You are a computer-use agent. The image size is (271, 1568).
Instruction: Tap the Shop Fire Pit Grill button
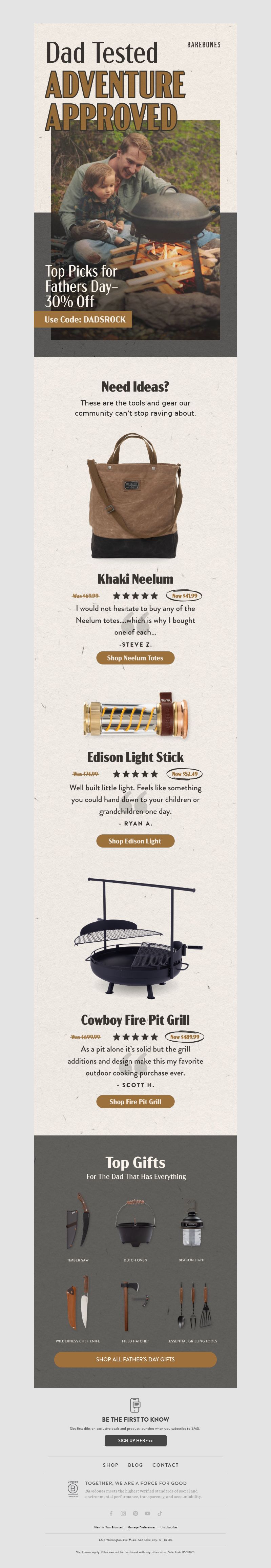(135, 1101)
